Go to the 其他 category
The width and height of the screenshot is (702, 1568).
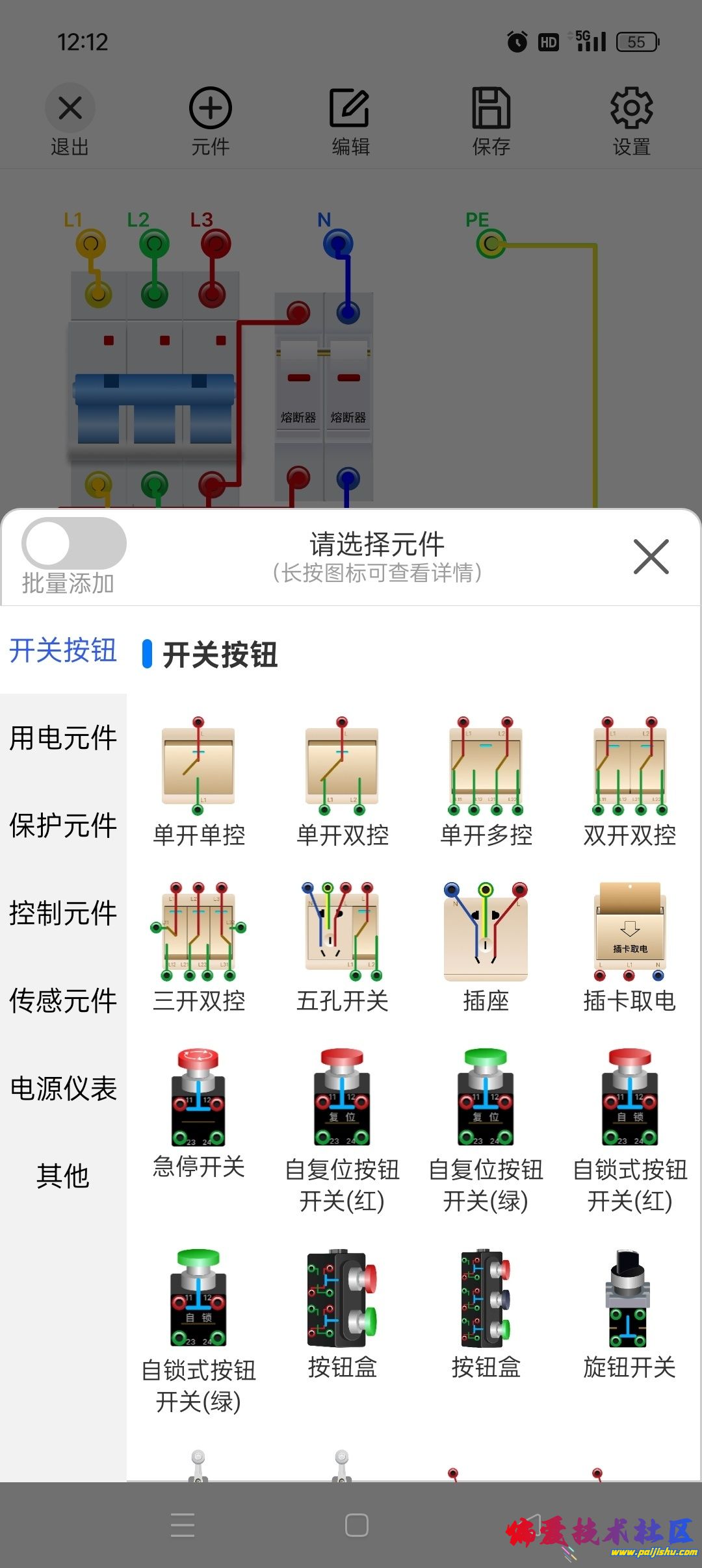63,1176
